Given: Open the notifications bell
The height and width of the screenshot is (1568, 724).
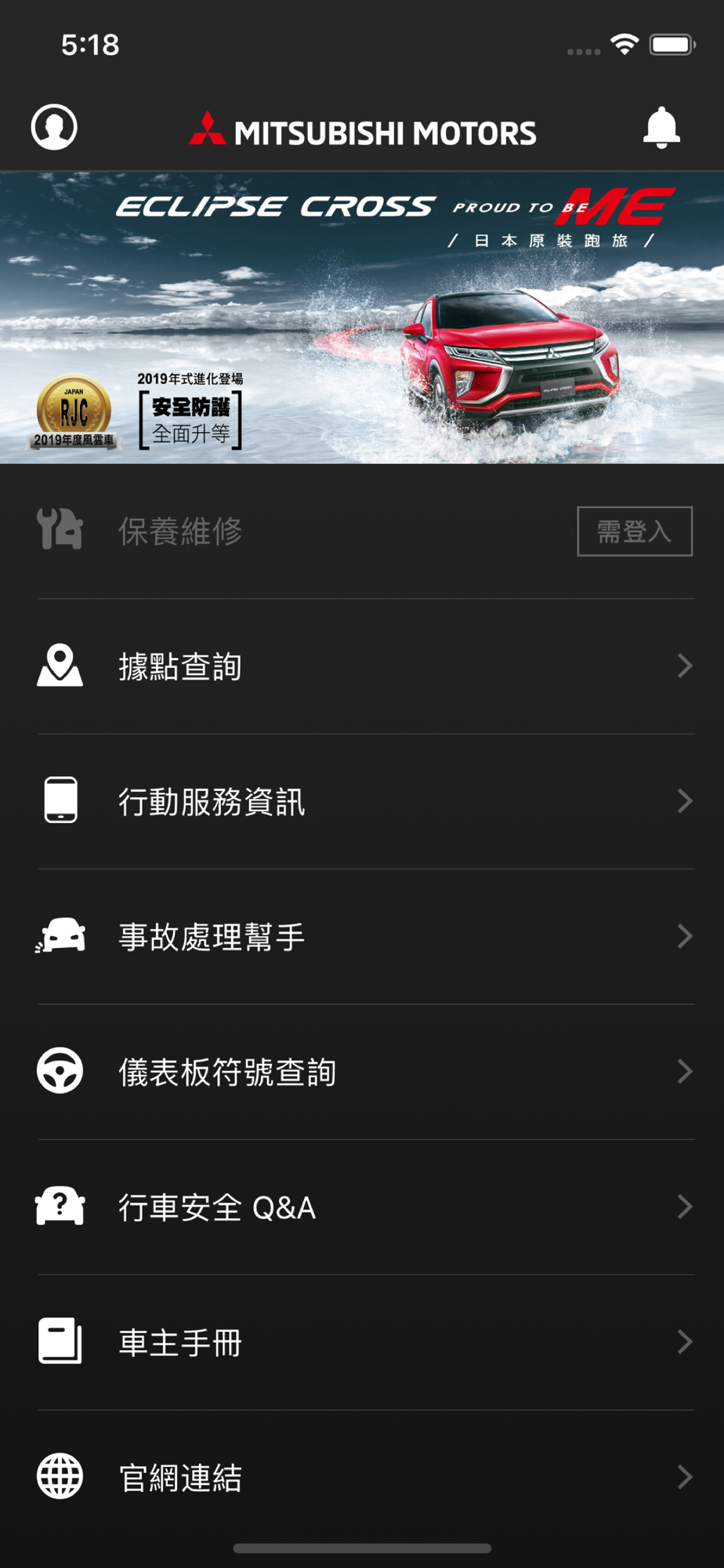Looking at the screenshot, I should coord(661,128).
